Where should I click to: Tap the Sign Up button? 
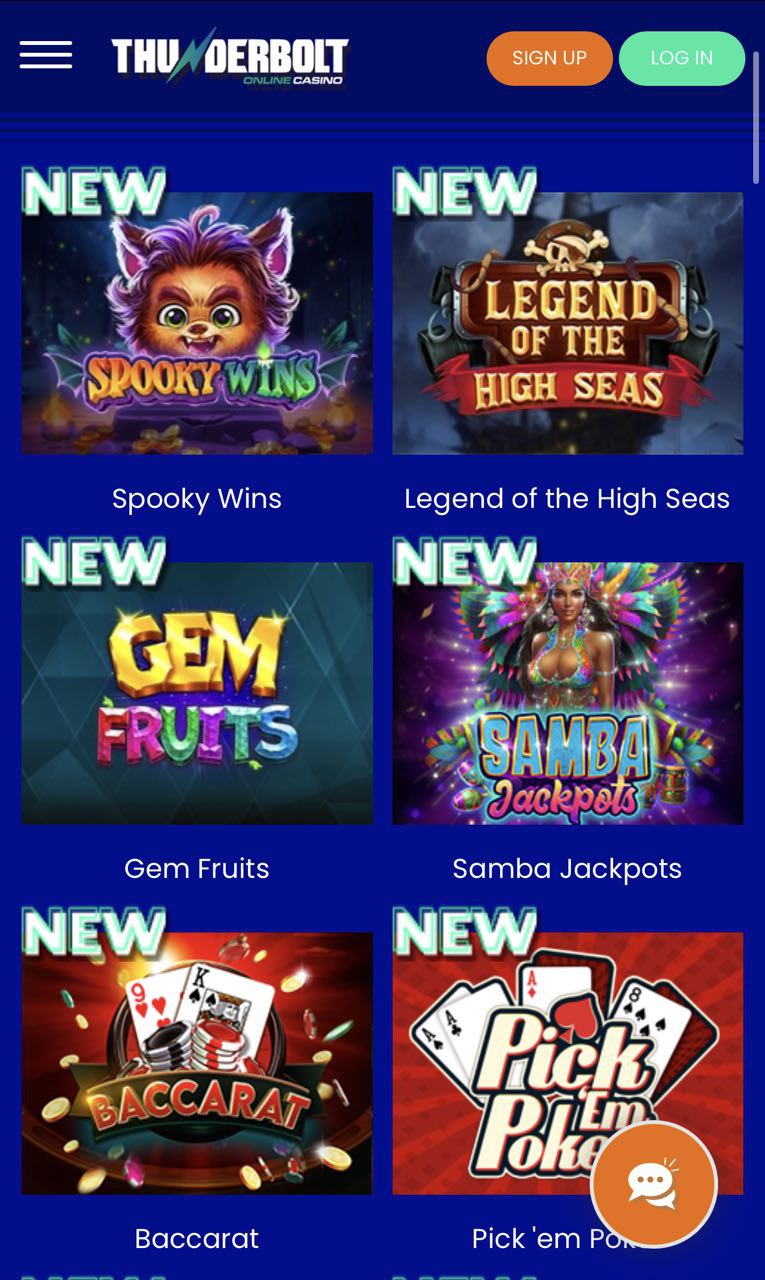click(549, 58)
